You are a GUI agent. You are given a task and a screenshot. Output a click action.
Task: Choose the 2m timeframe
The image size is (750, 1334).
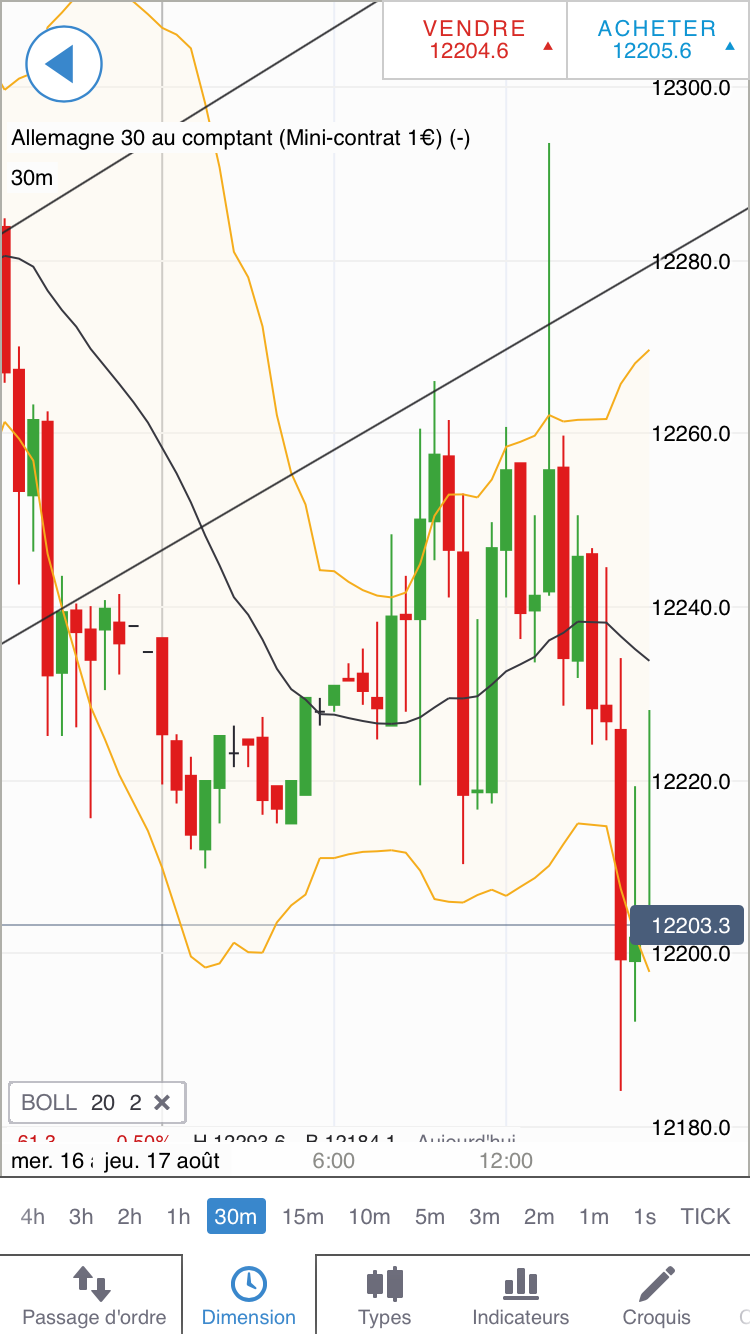pos(539,1216)
